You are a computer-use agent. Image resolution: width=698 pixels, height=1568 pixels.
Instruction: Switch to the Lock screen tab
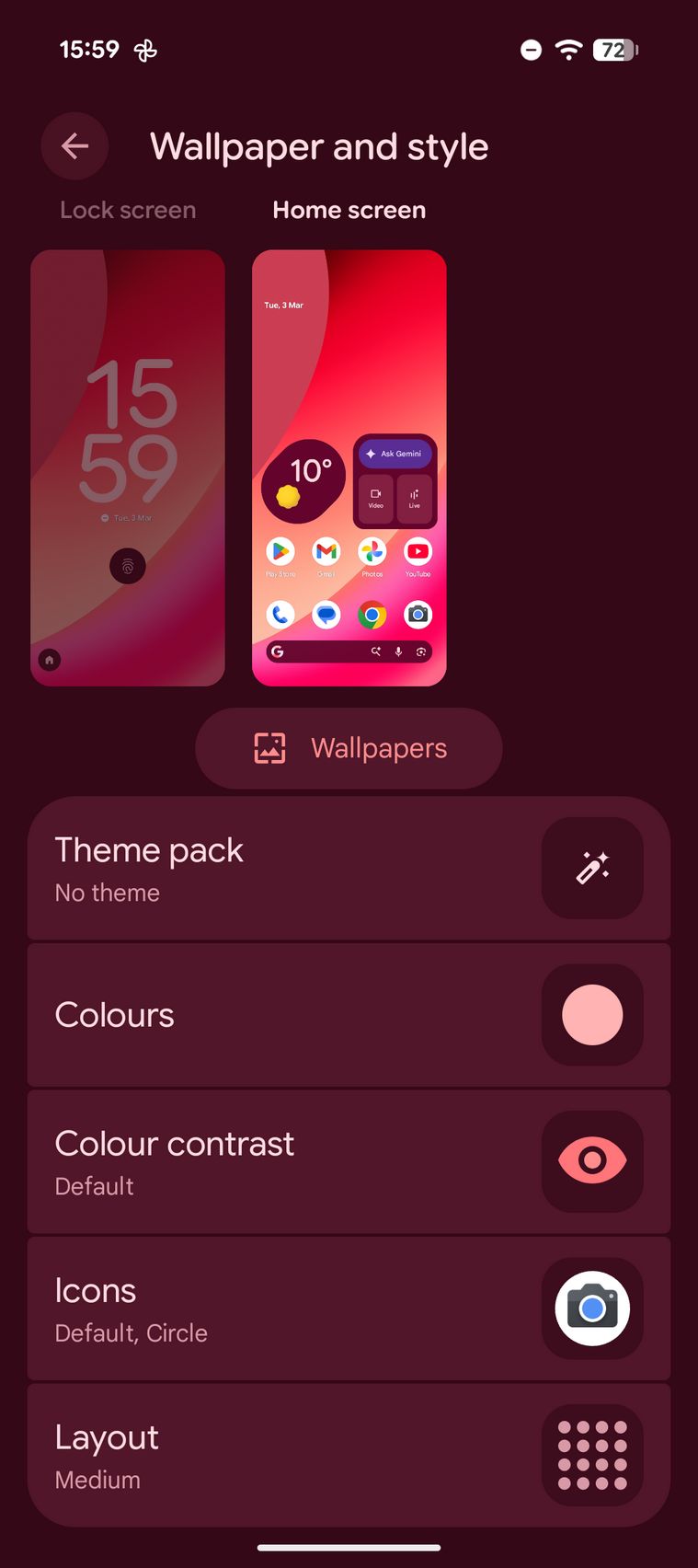point(128,210)
